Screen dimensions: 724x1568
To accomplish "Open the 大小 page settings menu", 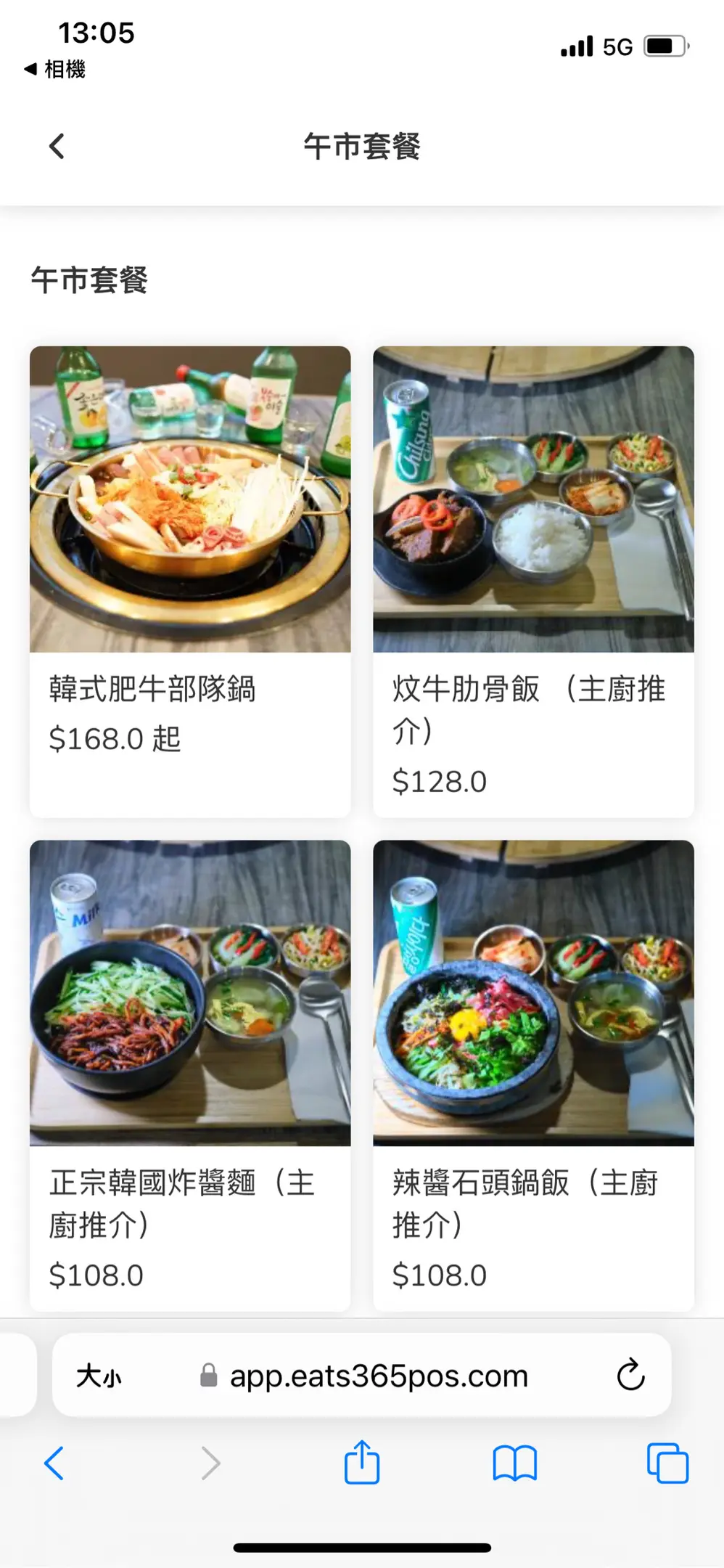I will point(99,1376).
